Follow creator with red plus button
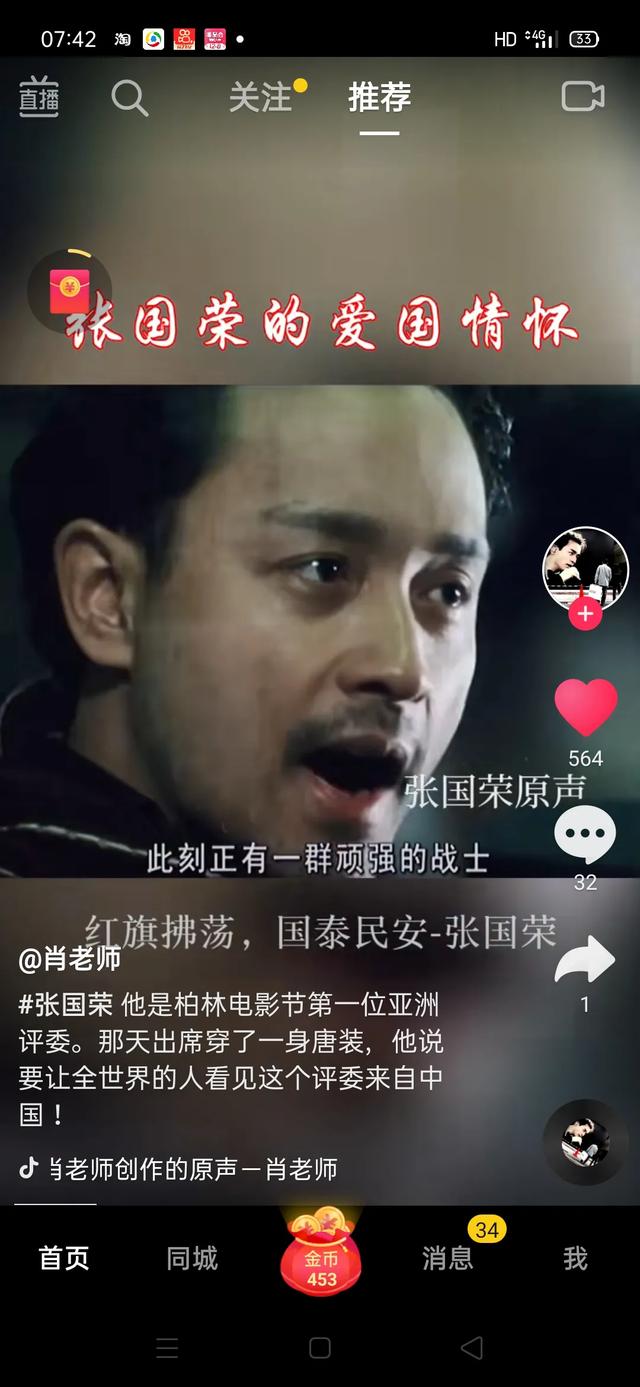This screenshot has width=640, height=1387. (585, 614)
